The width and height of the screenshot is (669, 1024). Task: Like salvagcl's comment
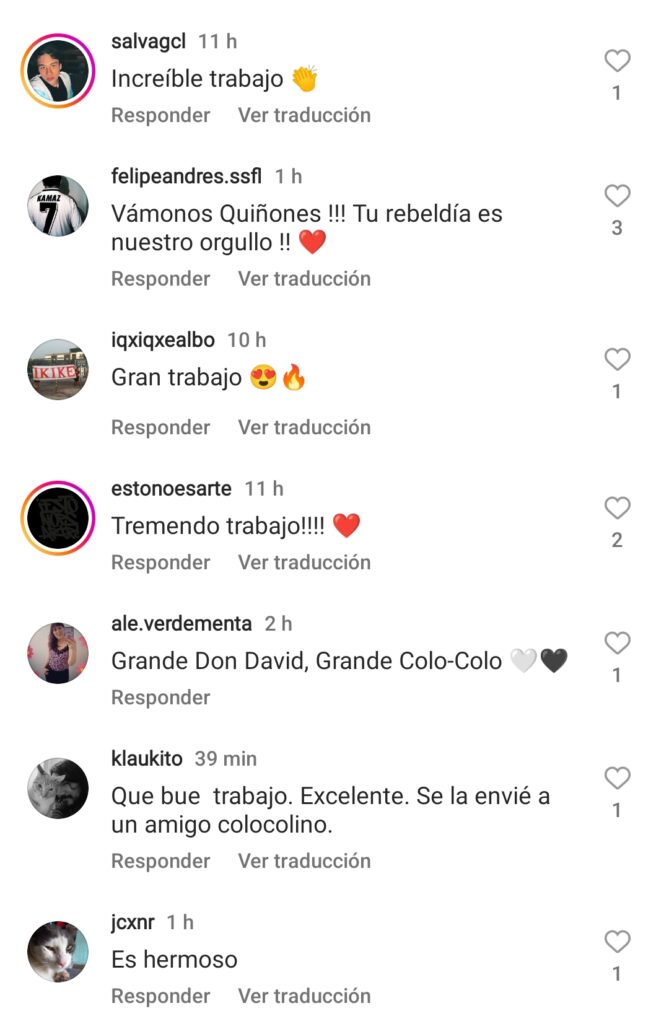click(x=617, y=62)
